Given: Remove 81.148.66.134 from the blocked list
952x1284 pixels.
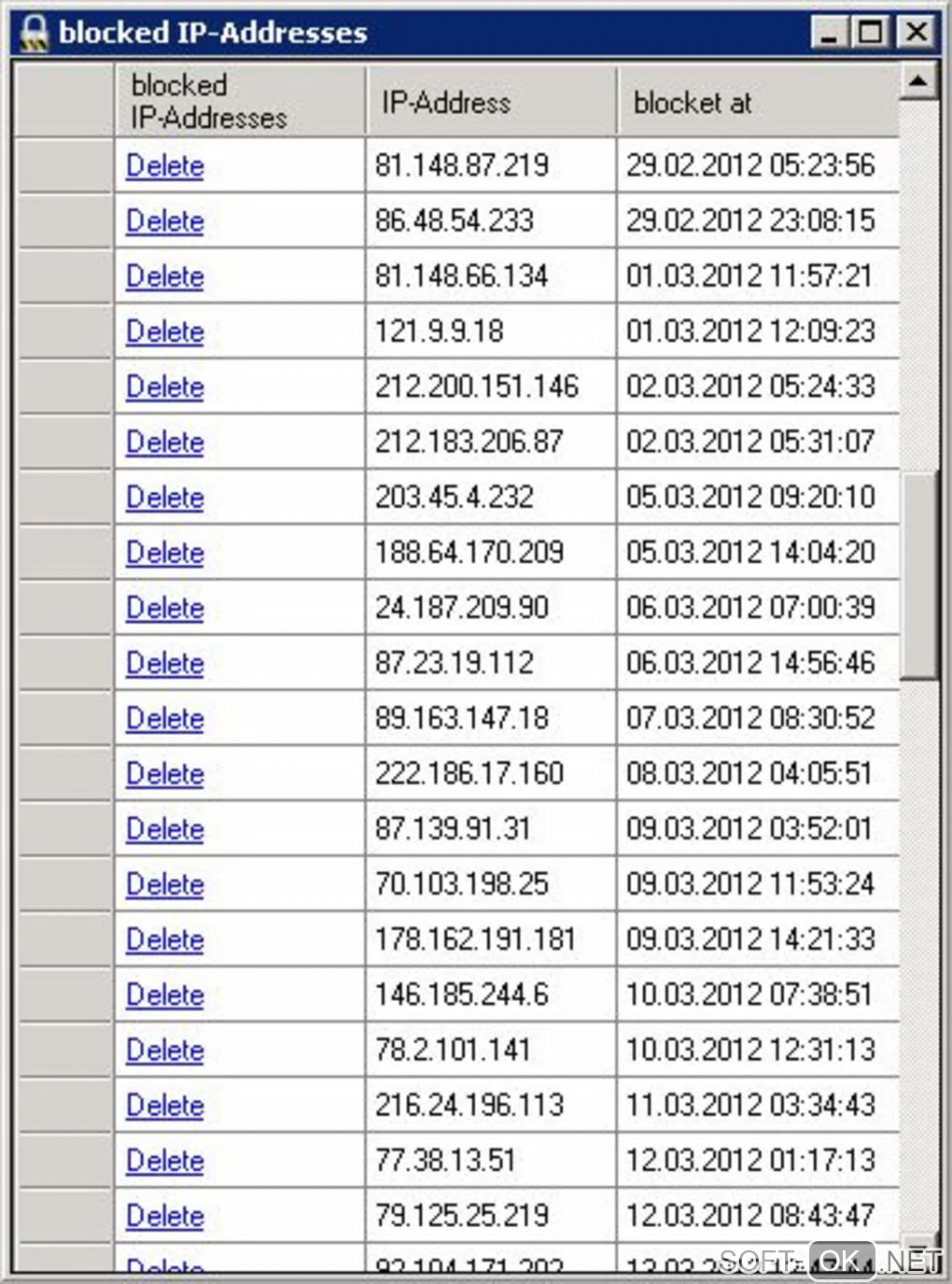Looking at the screenshot, I should point(165,276).
